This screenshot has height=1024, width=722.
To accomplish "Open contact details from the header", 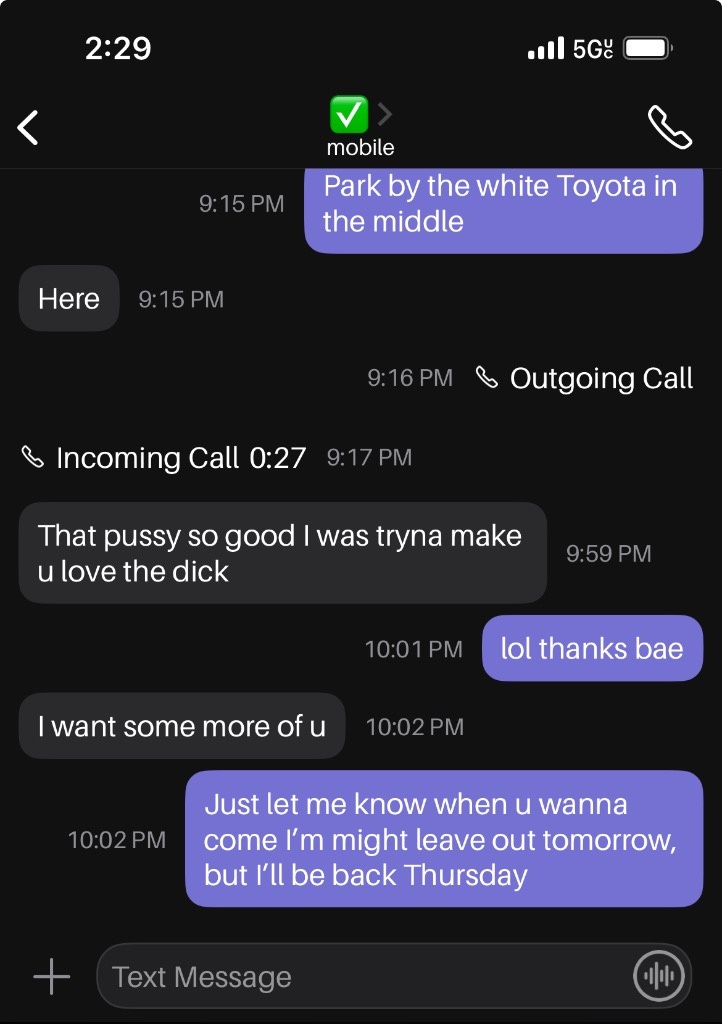I will click(x=360, y=128).
